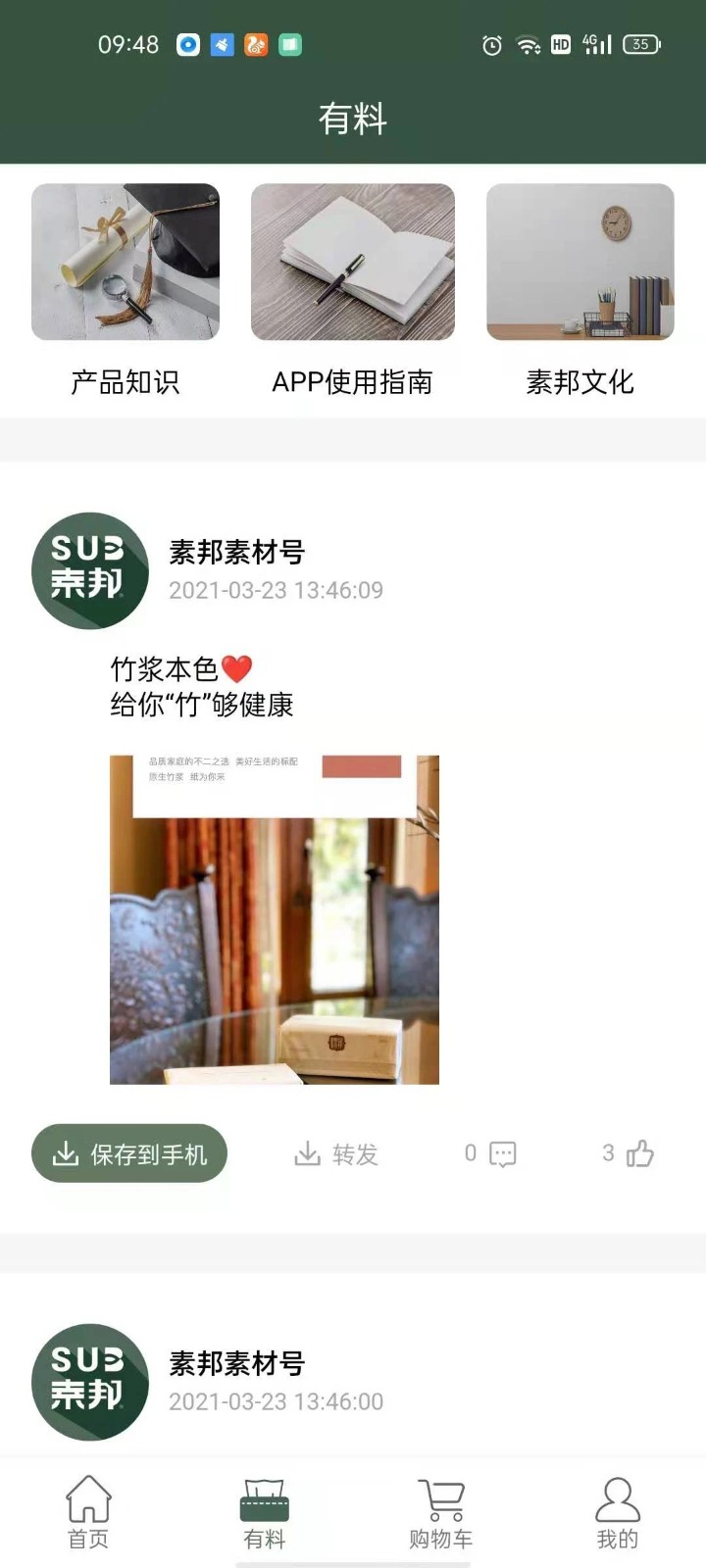Screen dimensions: 706x1568
Task: Tap 保存到手机 to save the post
Action: coord(129,1153)
